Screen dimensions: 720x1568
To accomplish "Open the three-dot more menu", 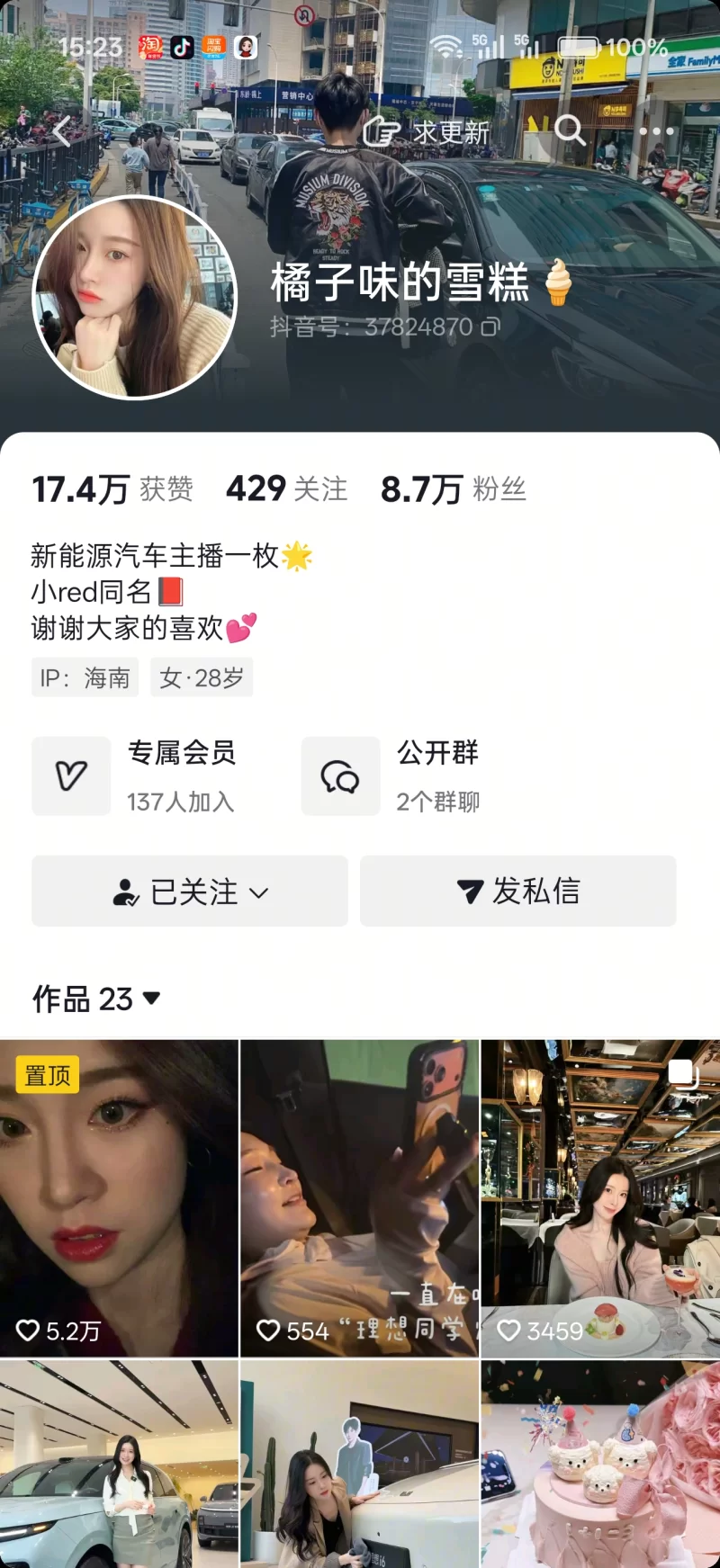I will [657, 131].
